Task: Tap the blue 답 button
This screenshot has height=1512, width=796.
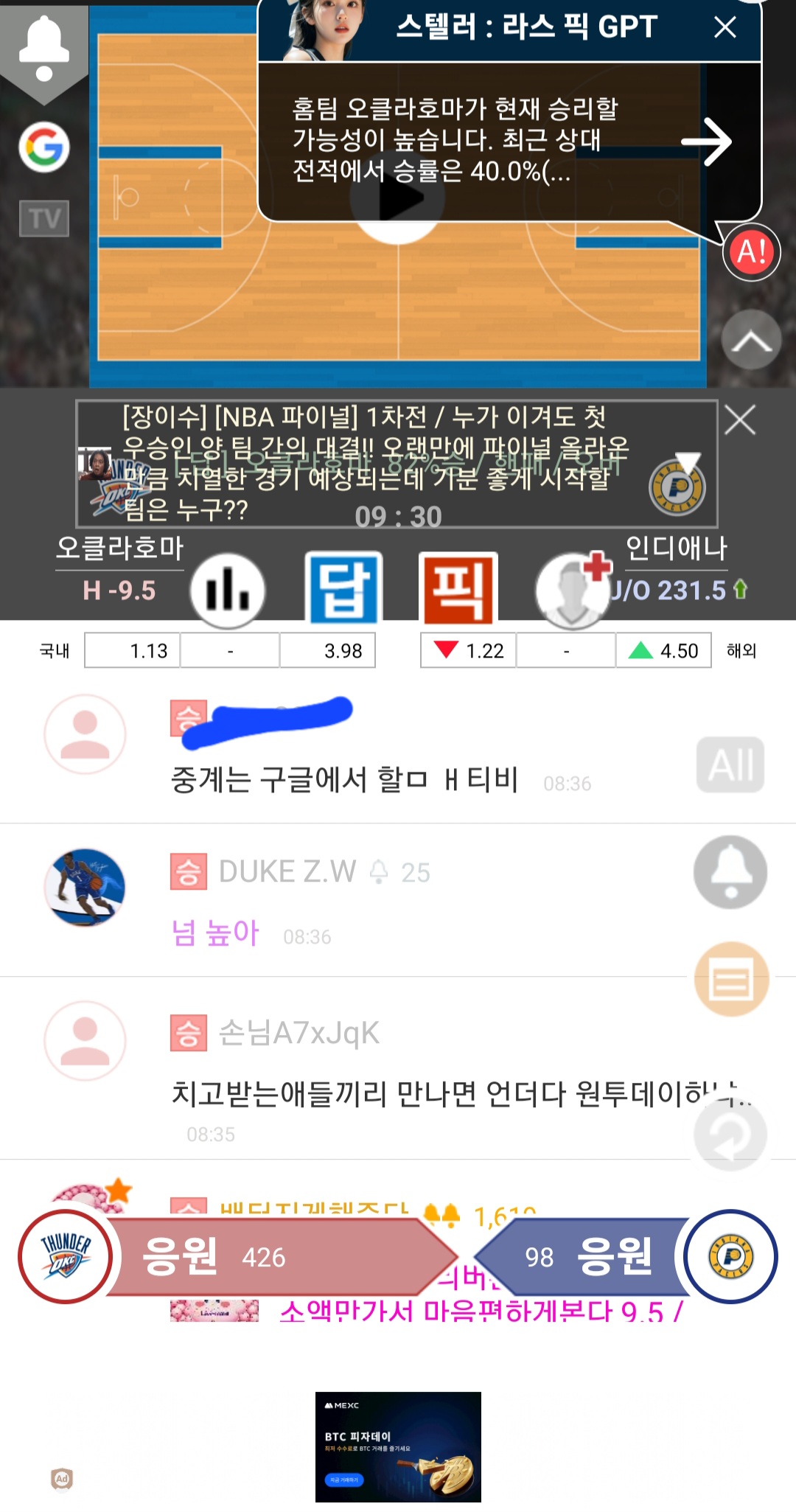Action: (x=343, y=589)
